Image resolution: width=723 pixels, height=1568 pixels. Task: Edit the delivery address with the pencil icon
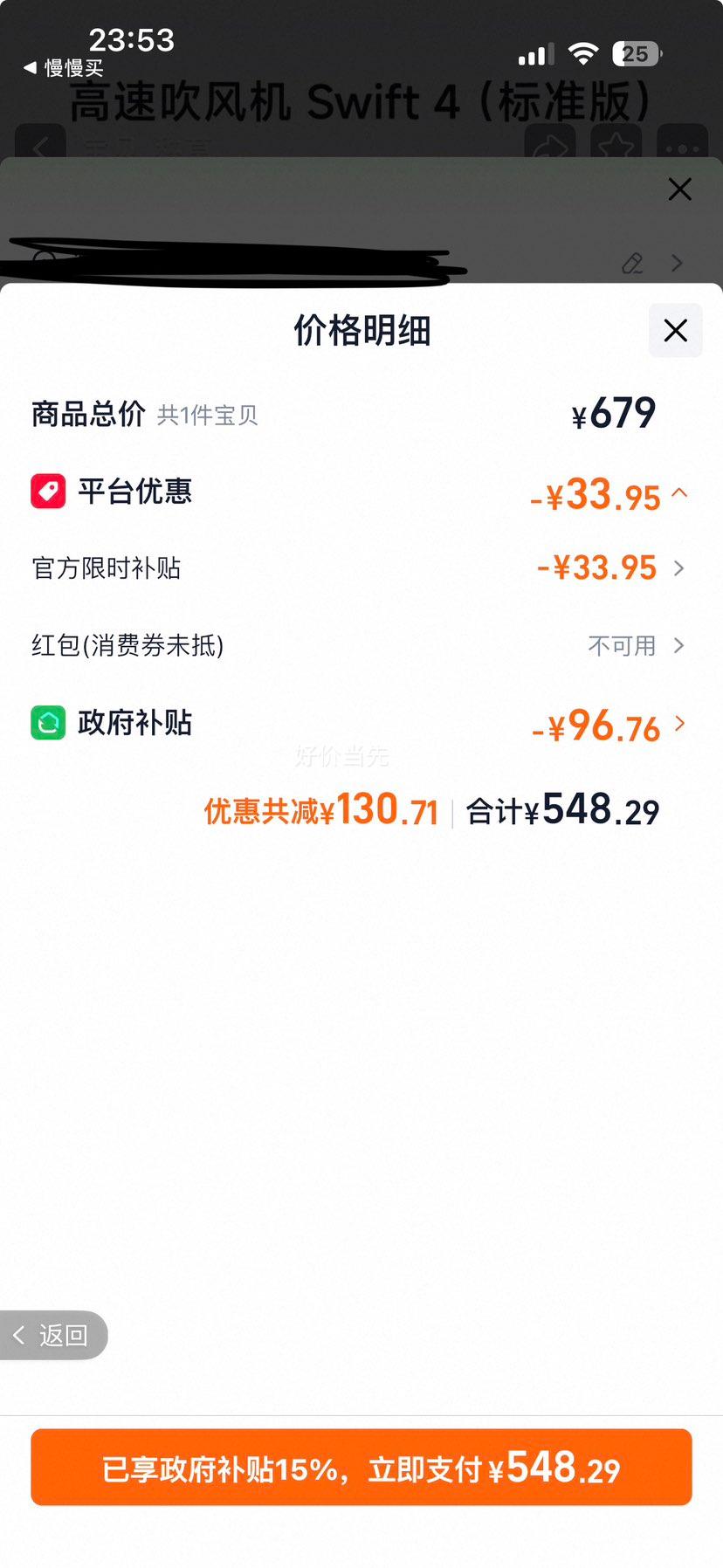(632, 263)
